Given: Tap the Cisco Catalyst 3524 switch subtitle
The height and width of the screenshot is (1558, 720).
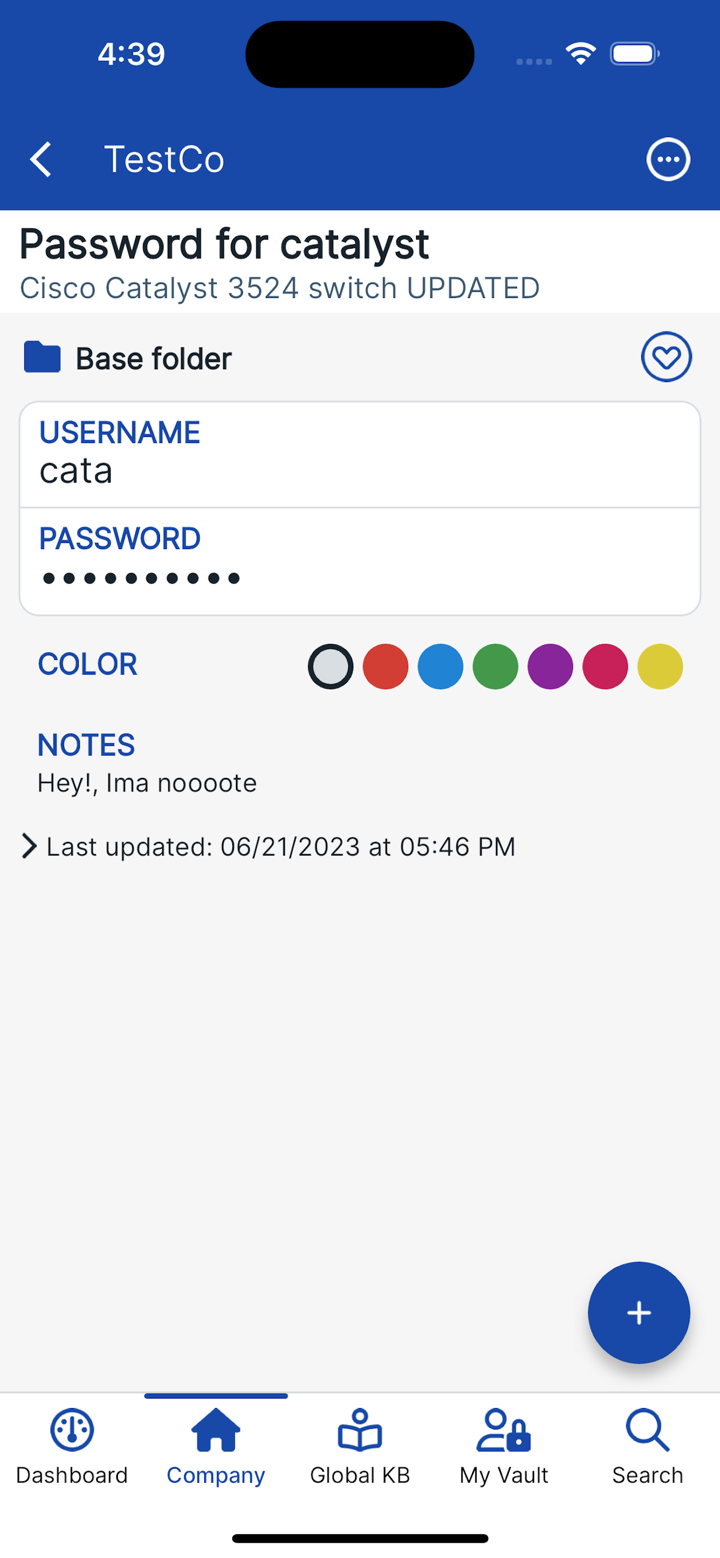Looking at the screenshot, I should pos(280,288).
